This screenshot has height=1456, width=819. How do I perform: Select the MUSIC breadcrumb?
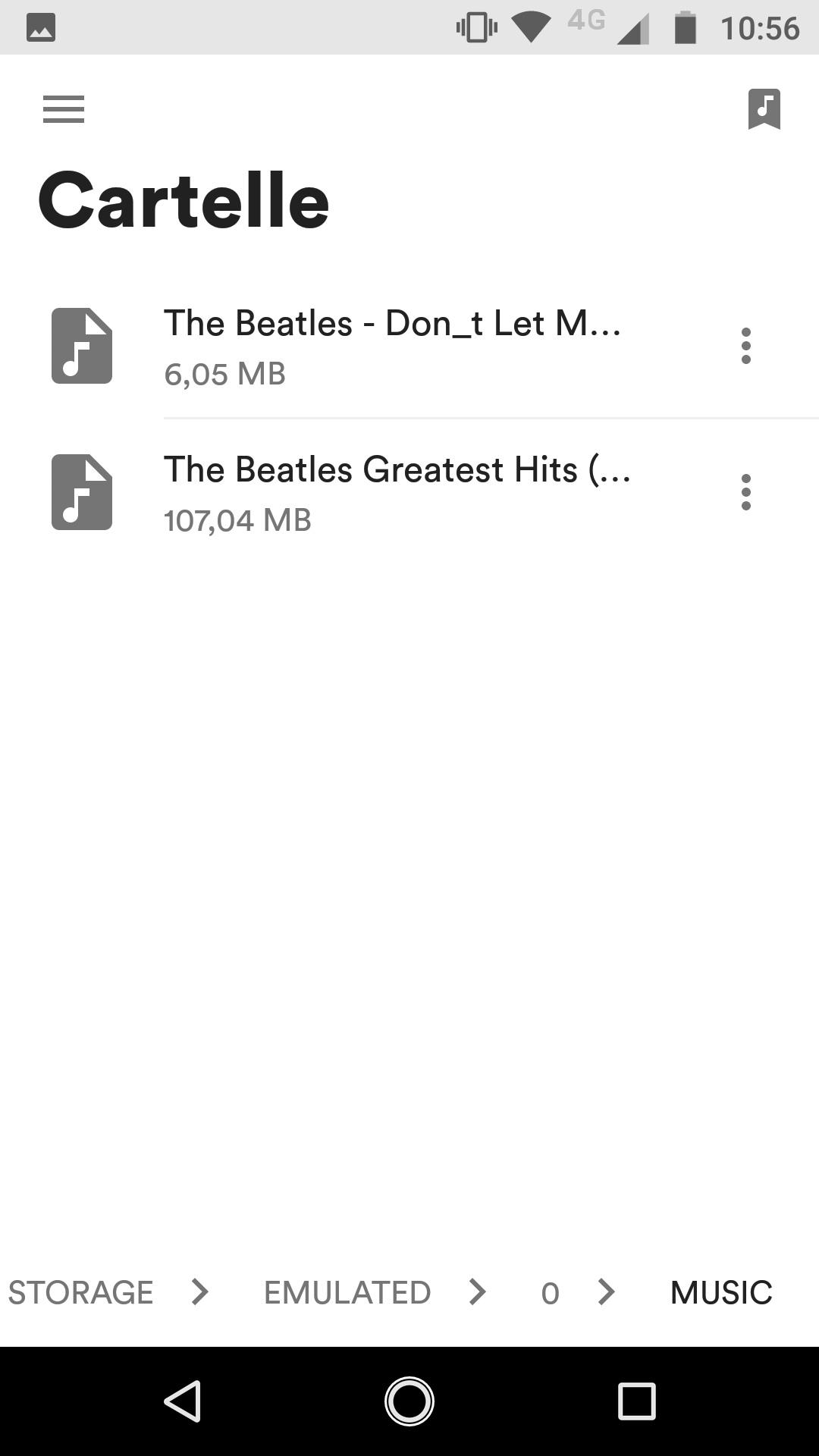(721, 1292)
